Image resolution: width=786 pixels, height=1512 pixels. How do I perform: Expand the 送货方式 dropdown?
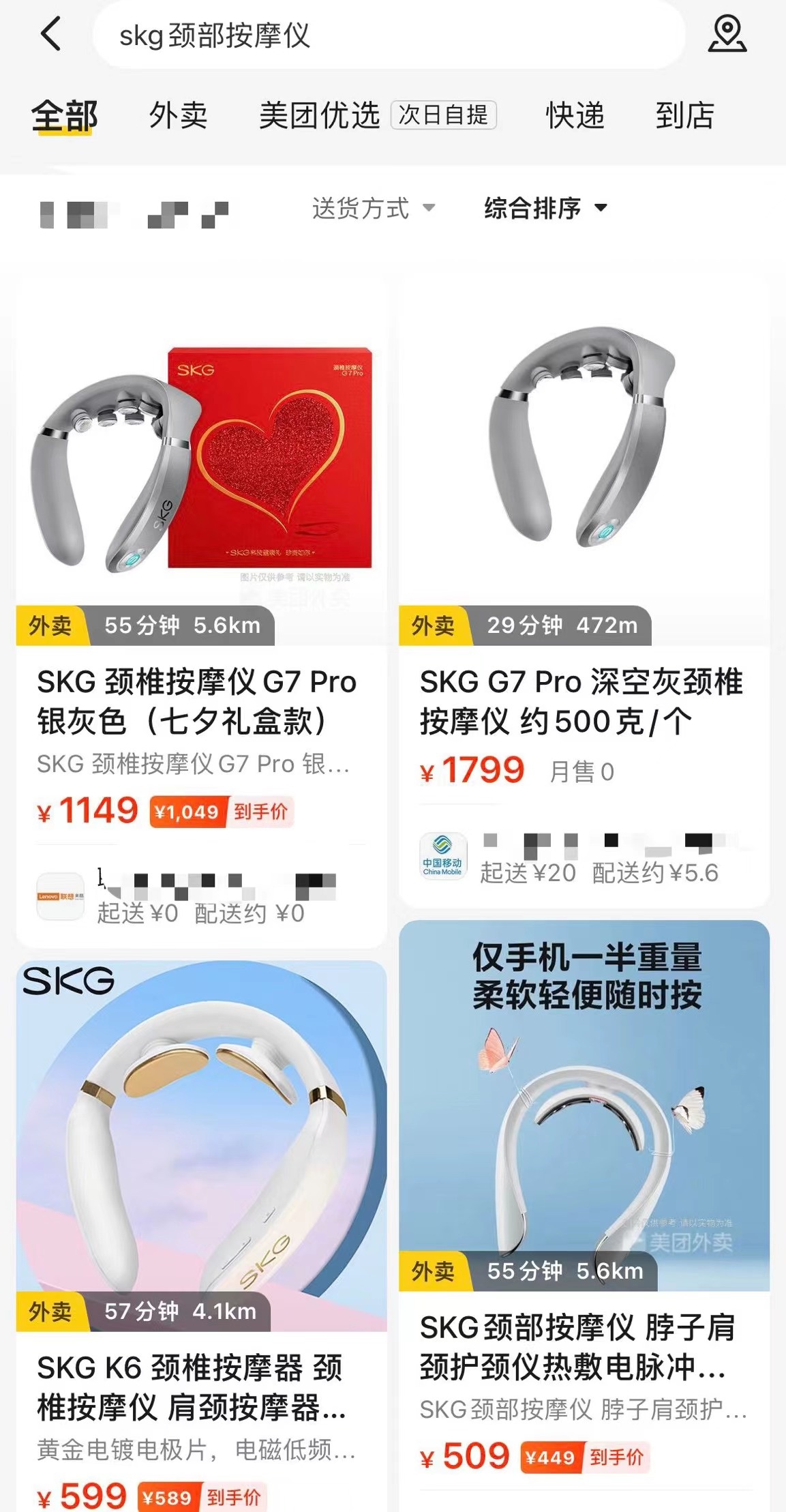373,208
